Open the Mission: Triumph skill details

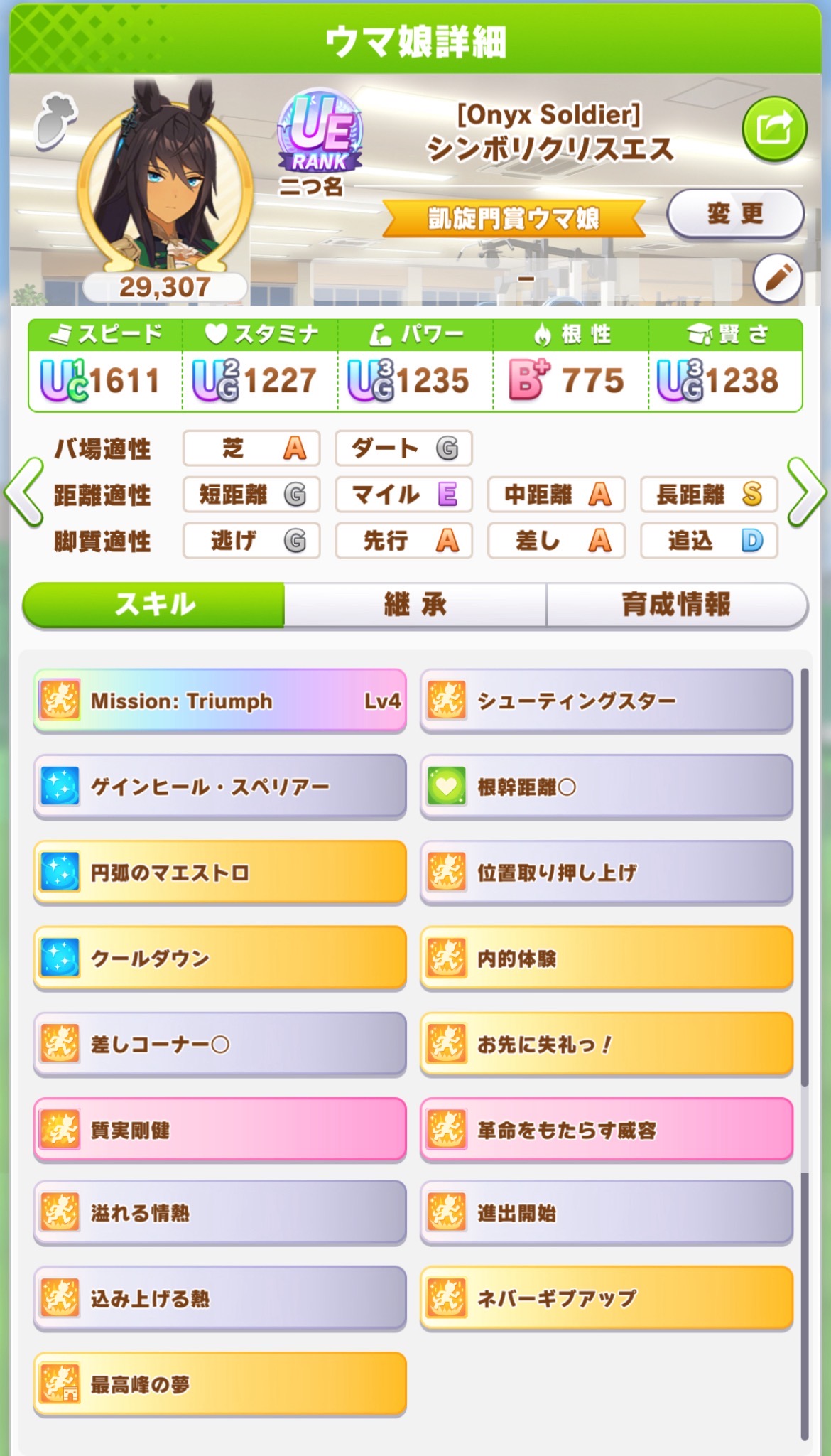point(220,701)
